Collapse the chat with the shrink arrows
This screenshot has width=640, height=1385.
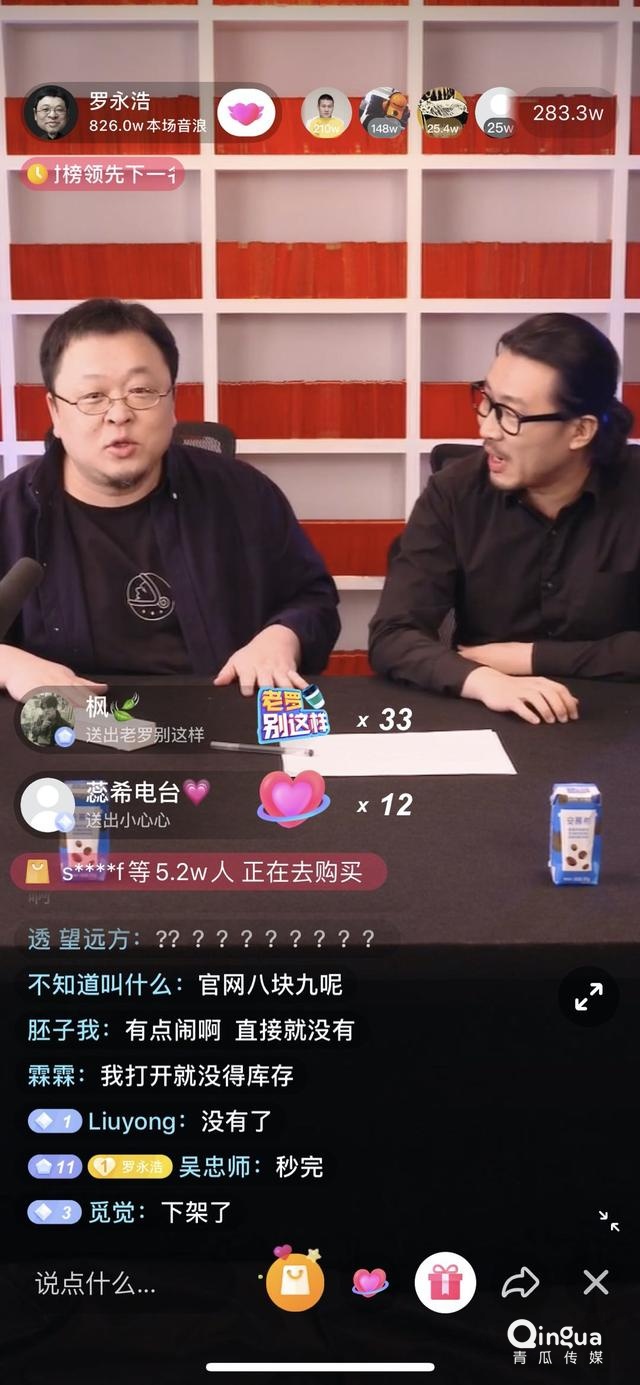(609, 1220)
